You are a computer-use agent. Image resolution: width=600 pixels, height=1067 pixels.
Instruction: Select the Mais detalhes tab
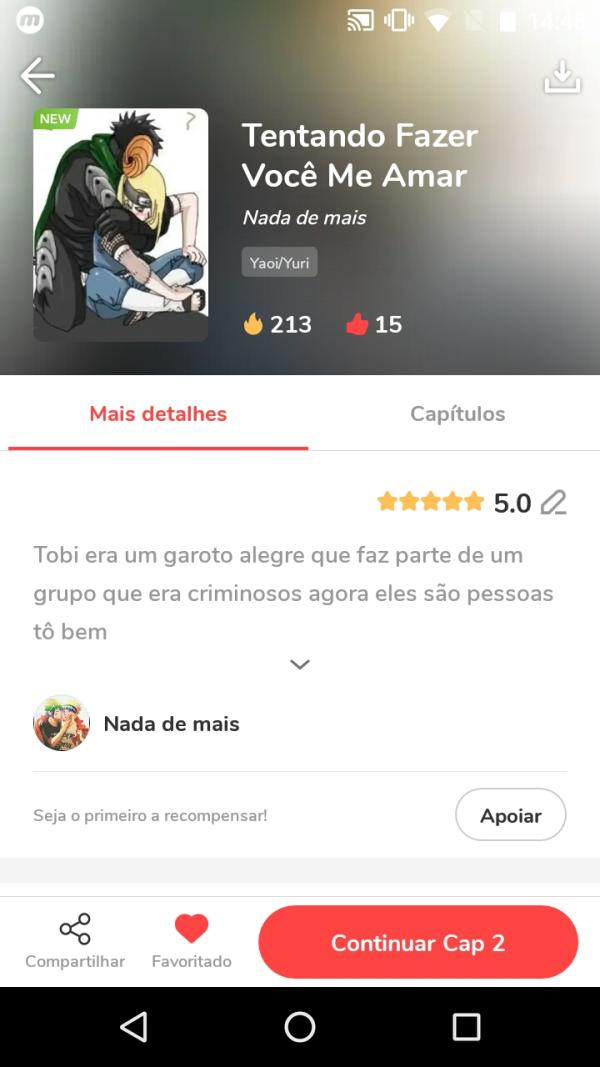(x=158, y=414)
